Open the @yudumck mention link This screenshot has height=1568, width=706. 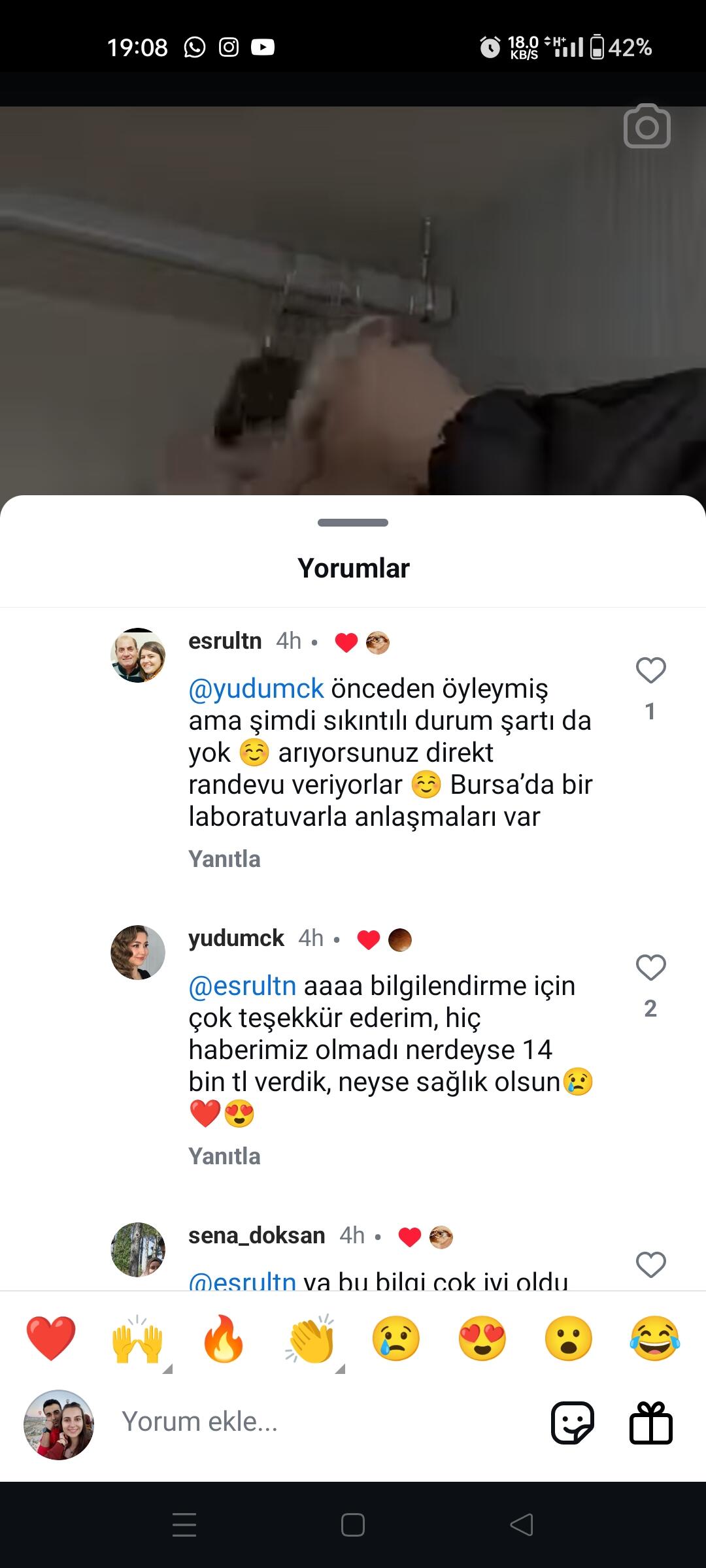coord(256,689)
